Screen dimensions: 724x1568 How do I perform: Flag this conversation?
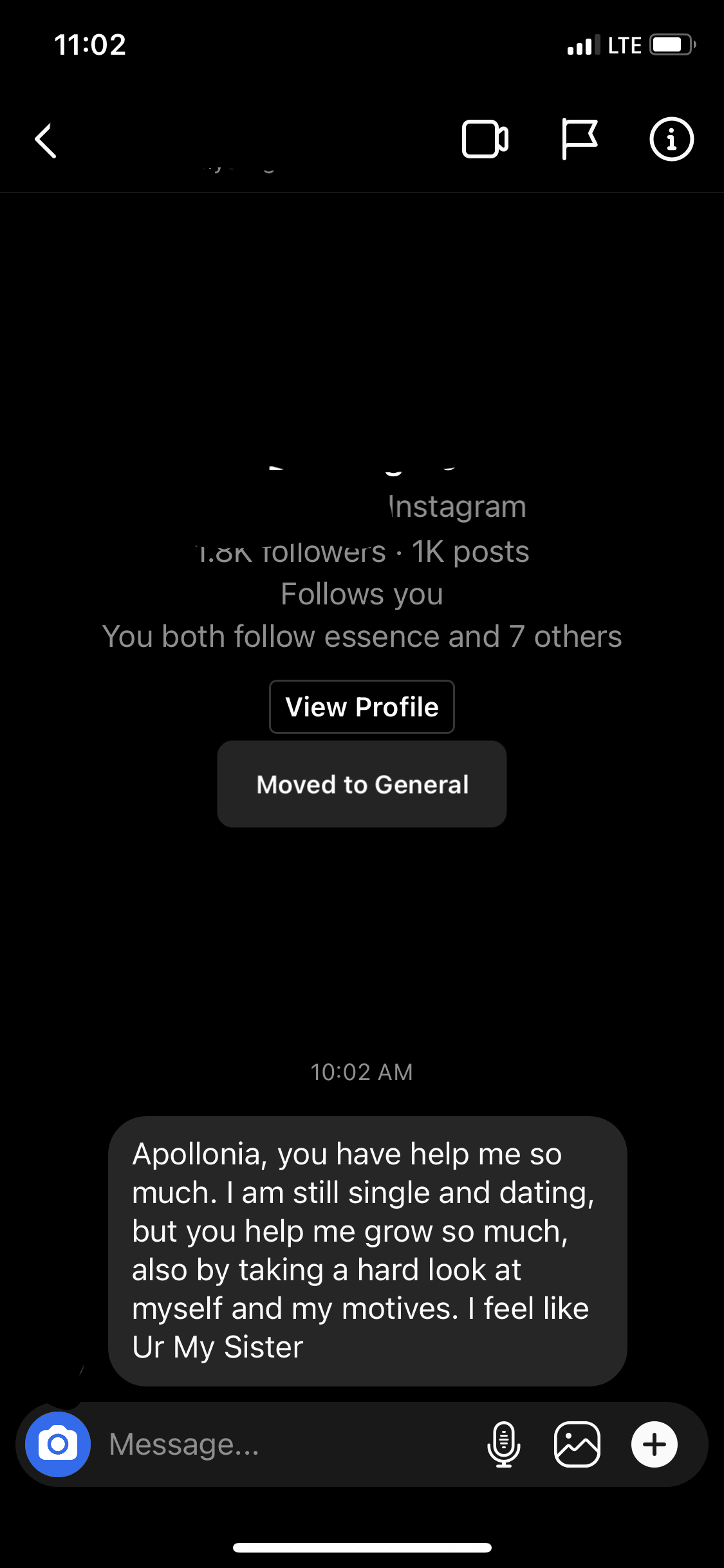(x=579, y=139)
